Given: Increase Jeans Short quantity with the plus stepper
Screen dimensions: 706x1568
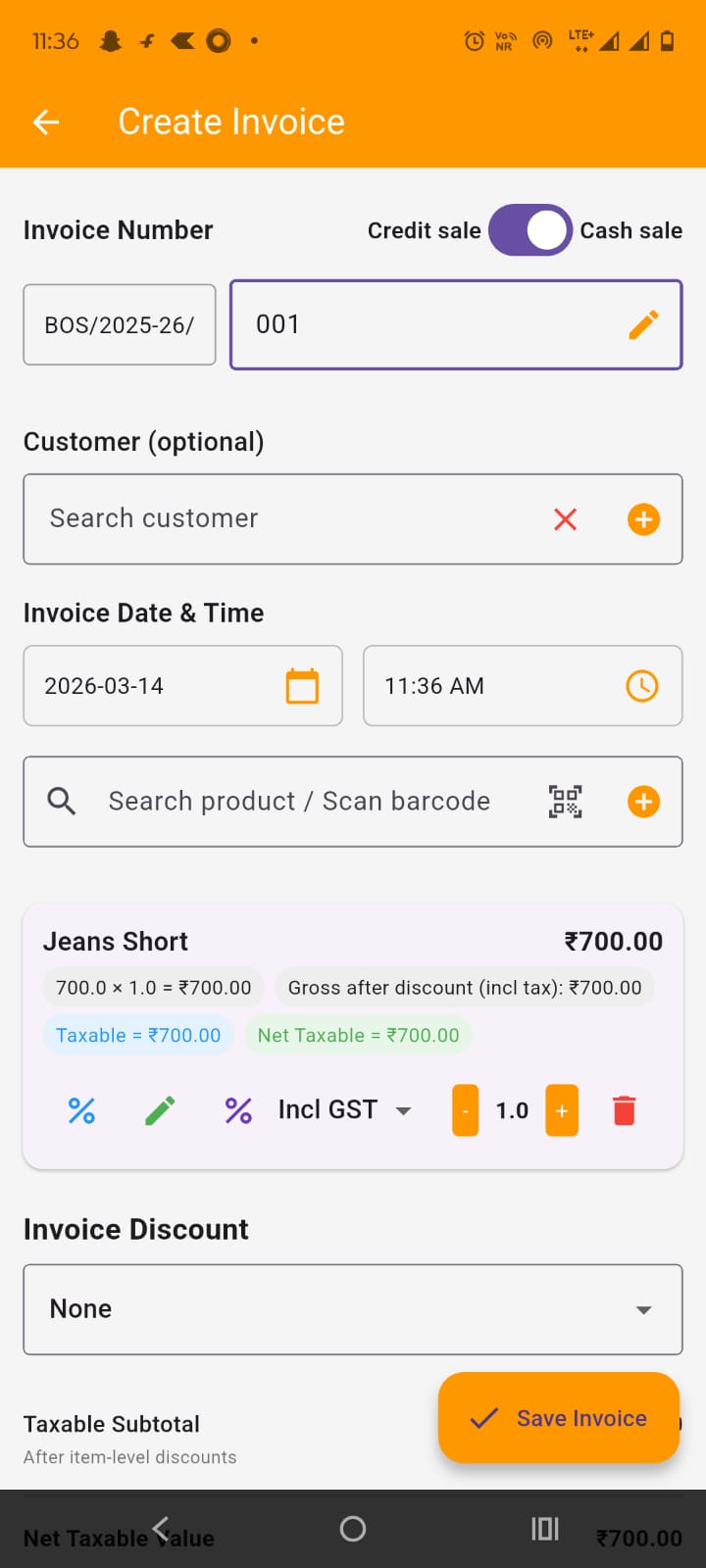Looking at the screenshot, I should [x=561, y=1109].
